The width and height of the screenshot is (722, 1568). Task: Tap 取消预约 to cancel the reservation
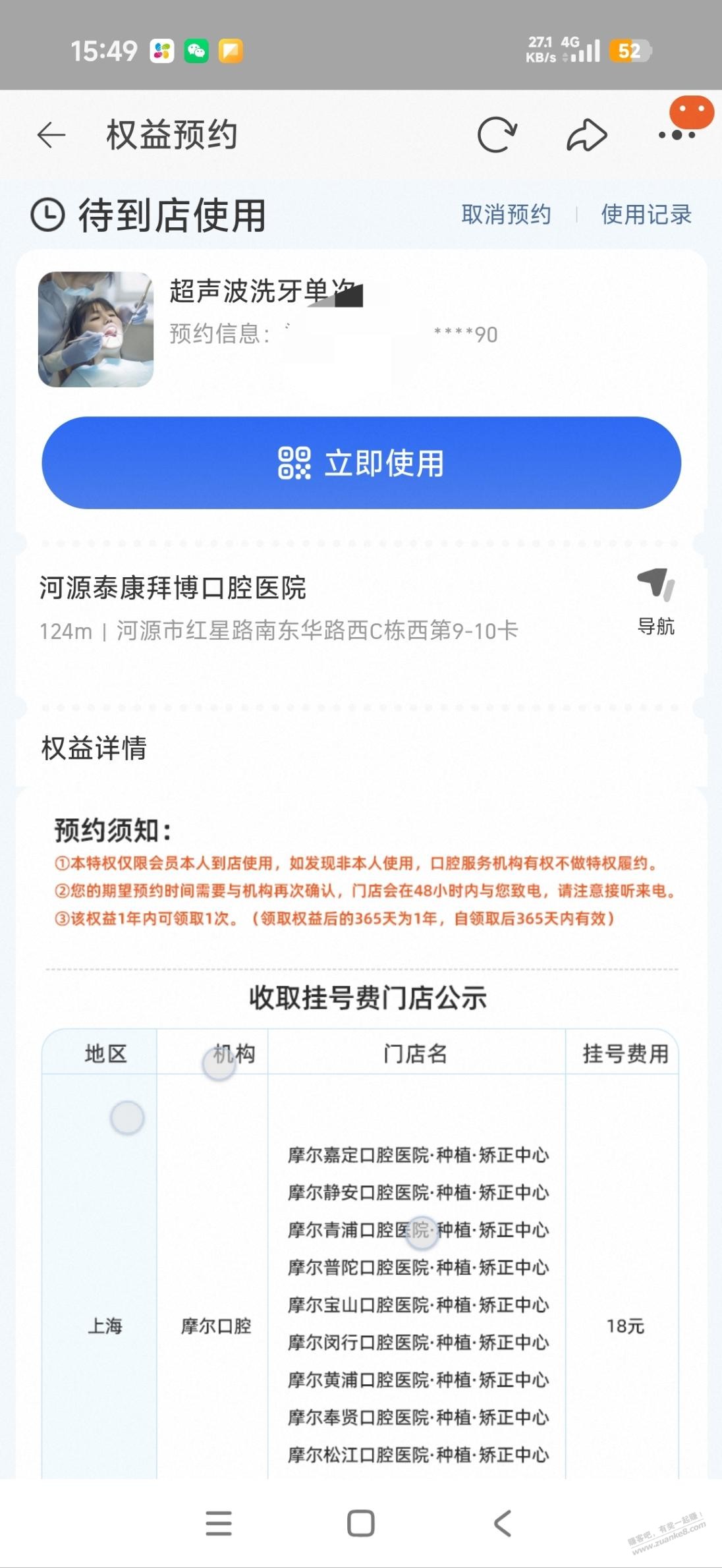point(506,213)
